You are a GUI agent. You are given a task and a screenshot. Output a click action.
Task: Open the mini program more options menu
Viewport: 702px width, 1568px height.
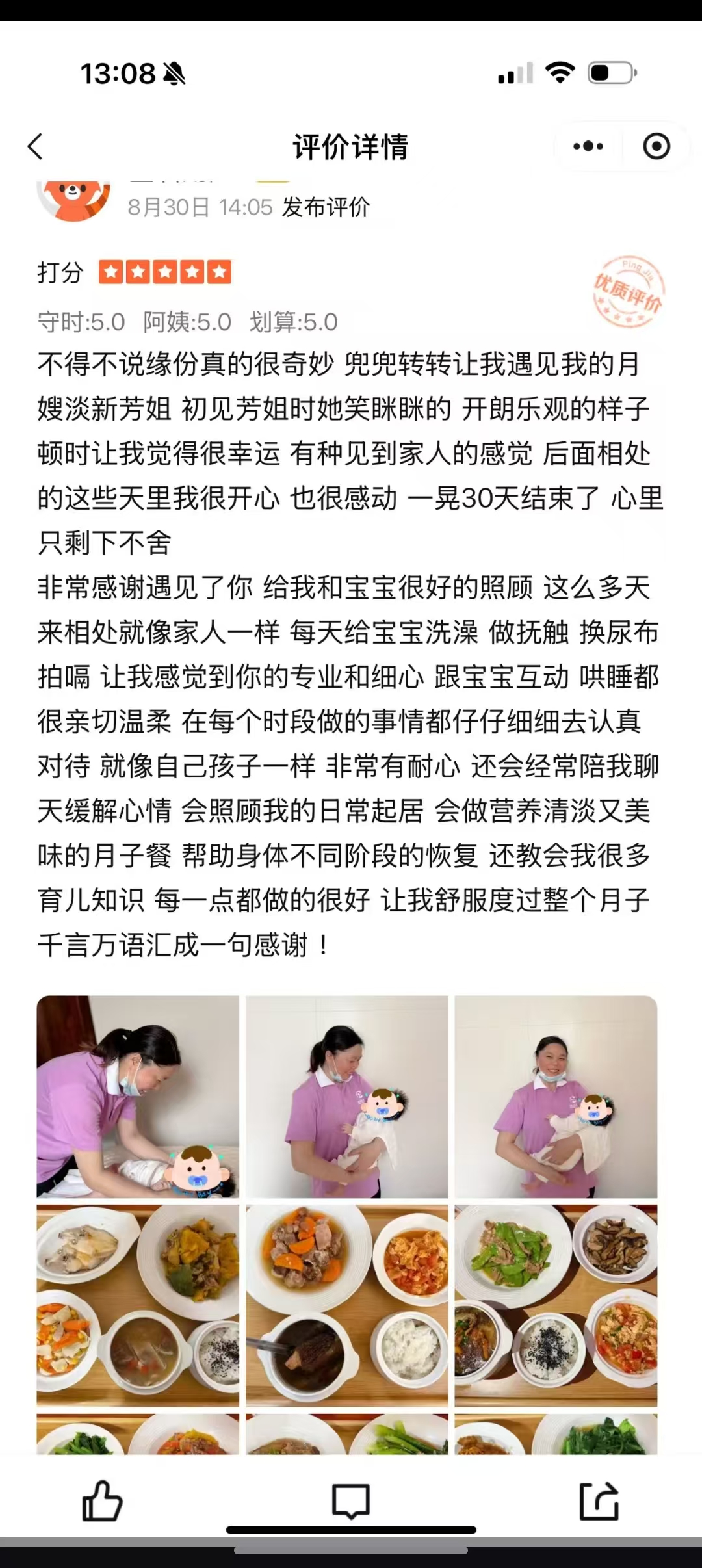588,147
